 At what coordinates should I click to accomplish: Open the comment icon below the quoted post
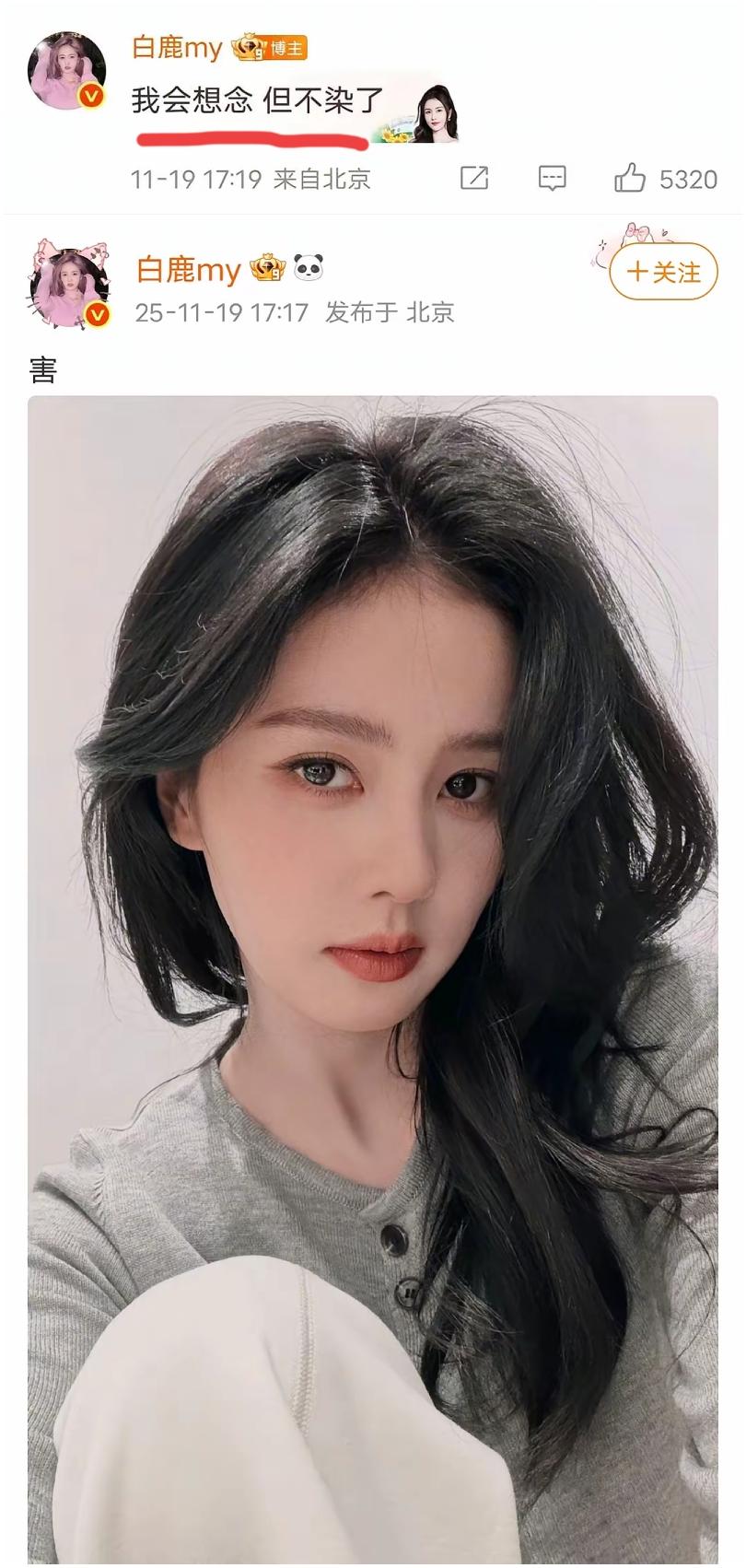pyautogui.click(x=551, y=179)
